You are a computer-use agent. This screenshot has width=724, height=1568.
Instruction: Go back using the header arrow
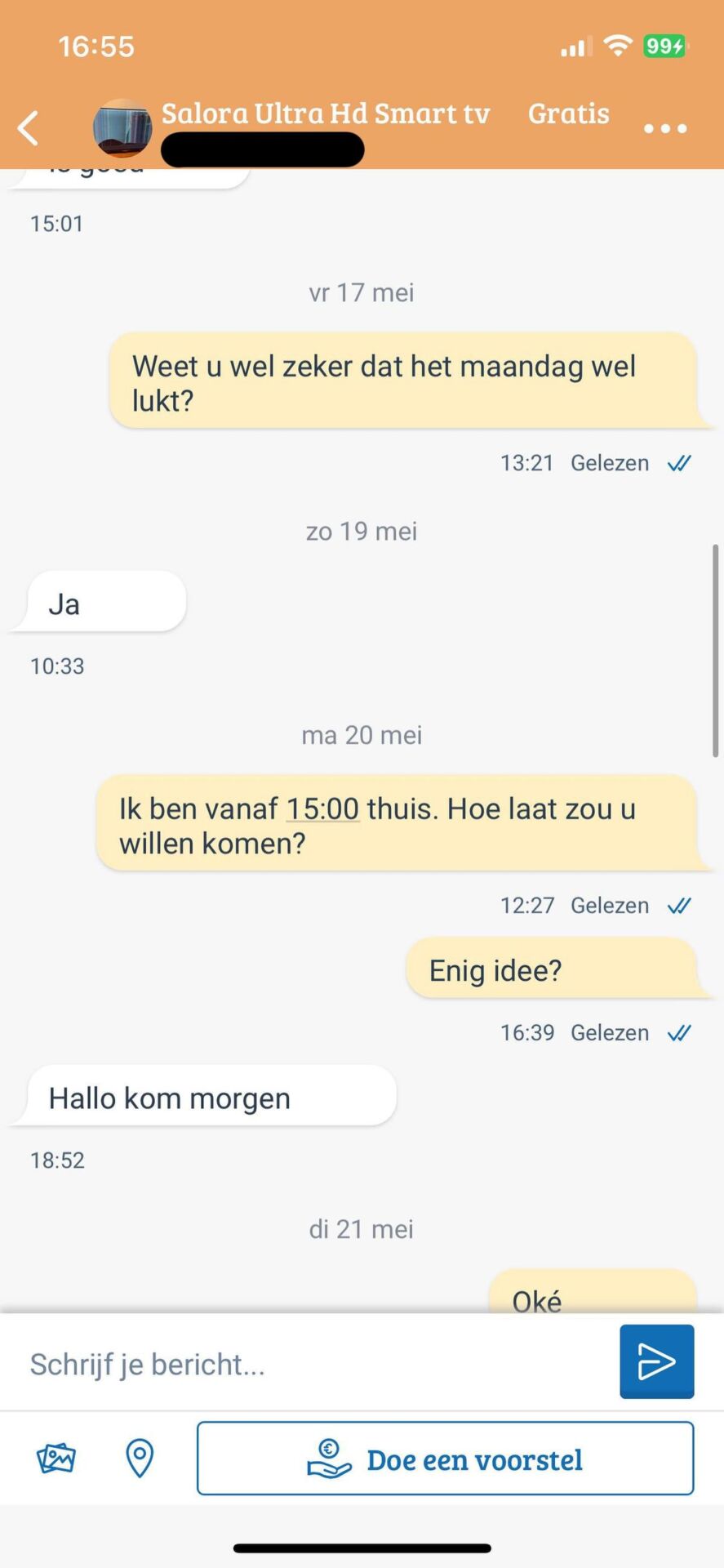coord(29,128)
